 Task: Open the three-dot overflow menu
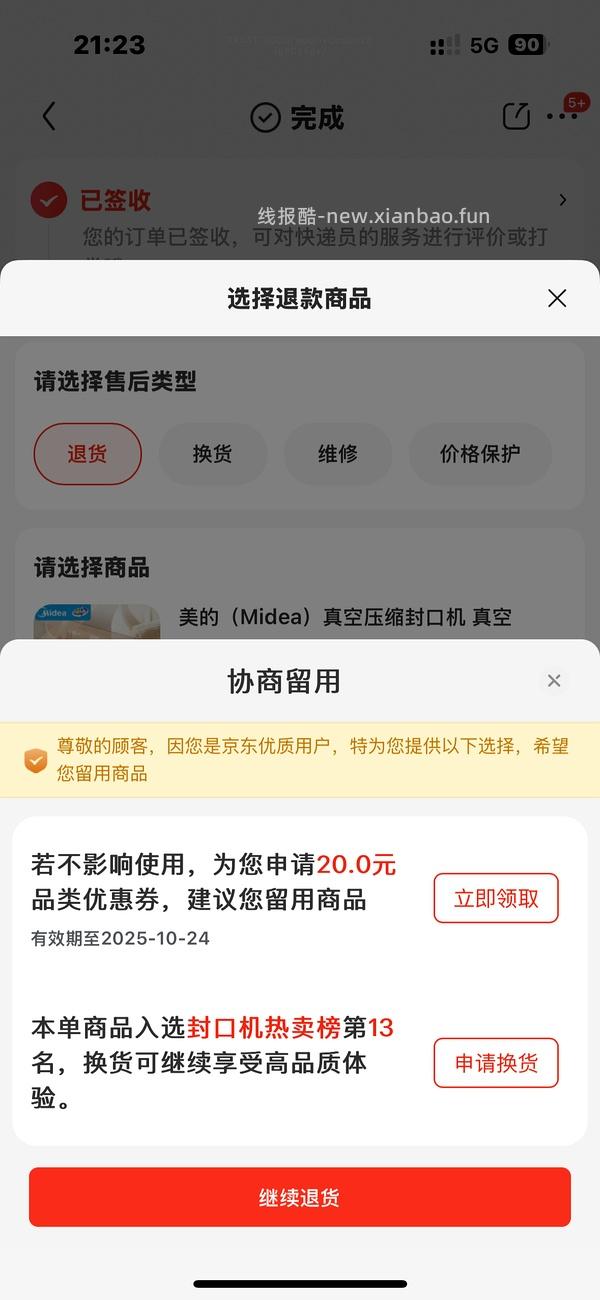[562, 117]
